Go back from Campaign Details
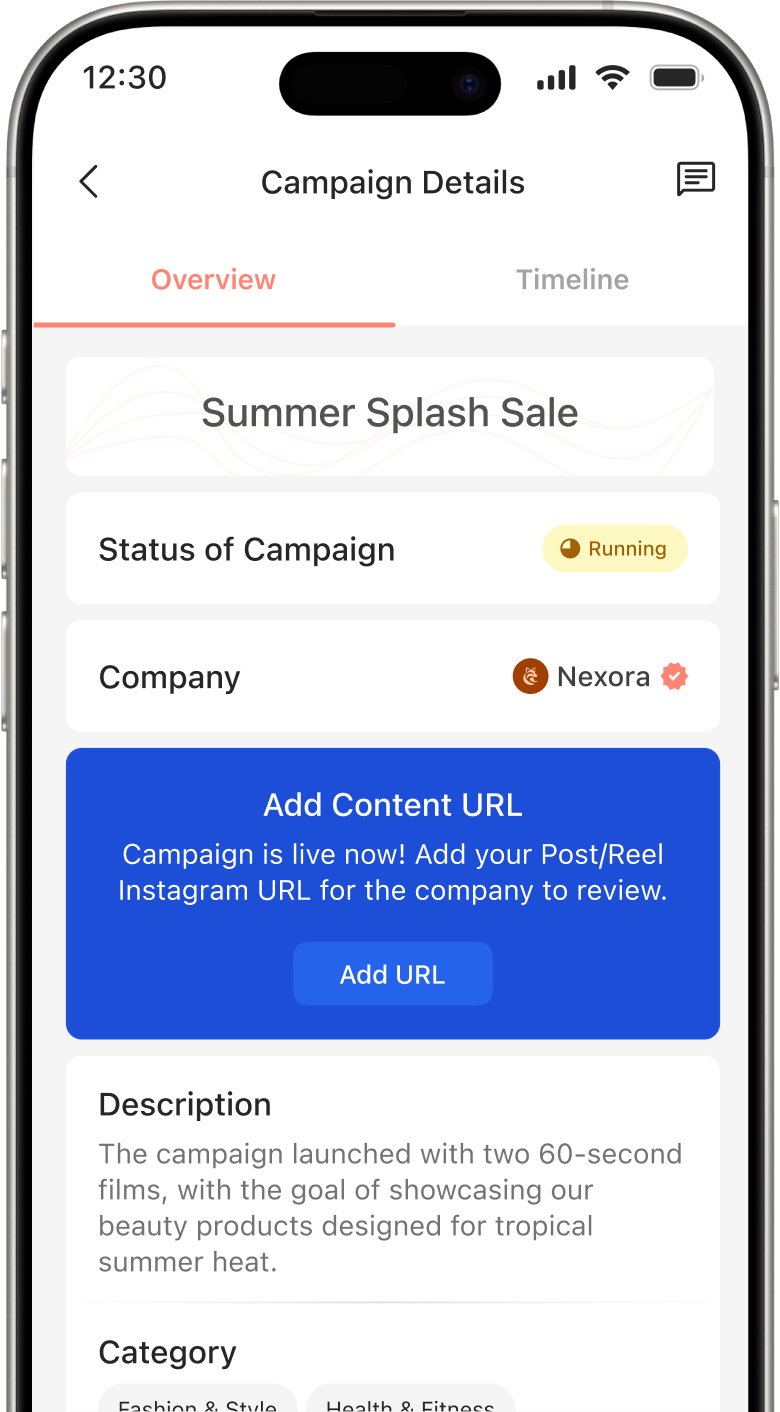The width and height of the screenshot is (780, 1412). 89,182
